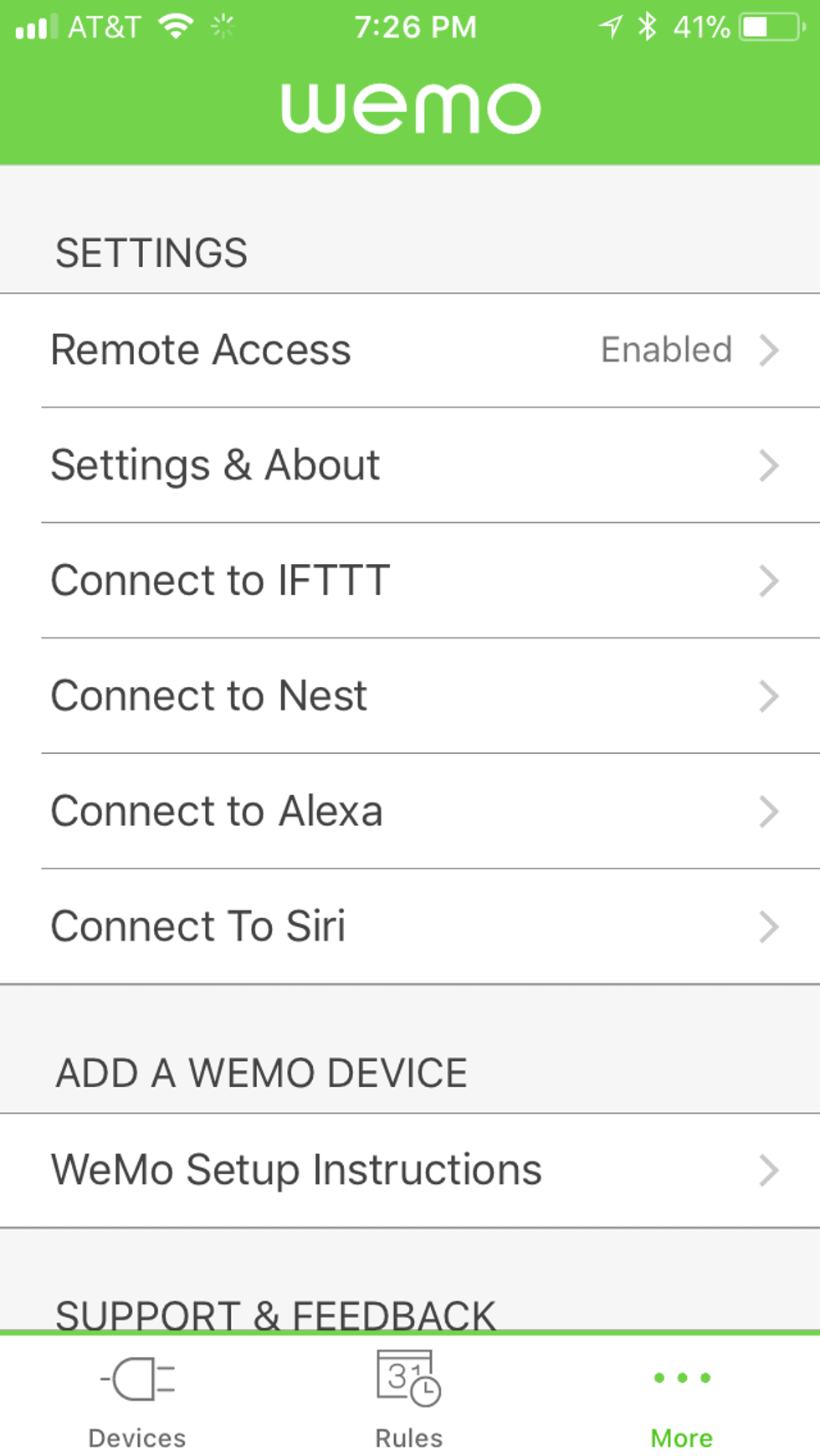Choose Connect to Alexa

[410, 811]
